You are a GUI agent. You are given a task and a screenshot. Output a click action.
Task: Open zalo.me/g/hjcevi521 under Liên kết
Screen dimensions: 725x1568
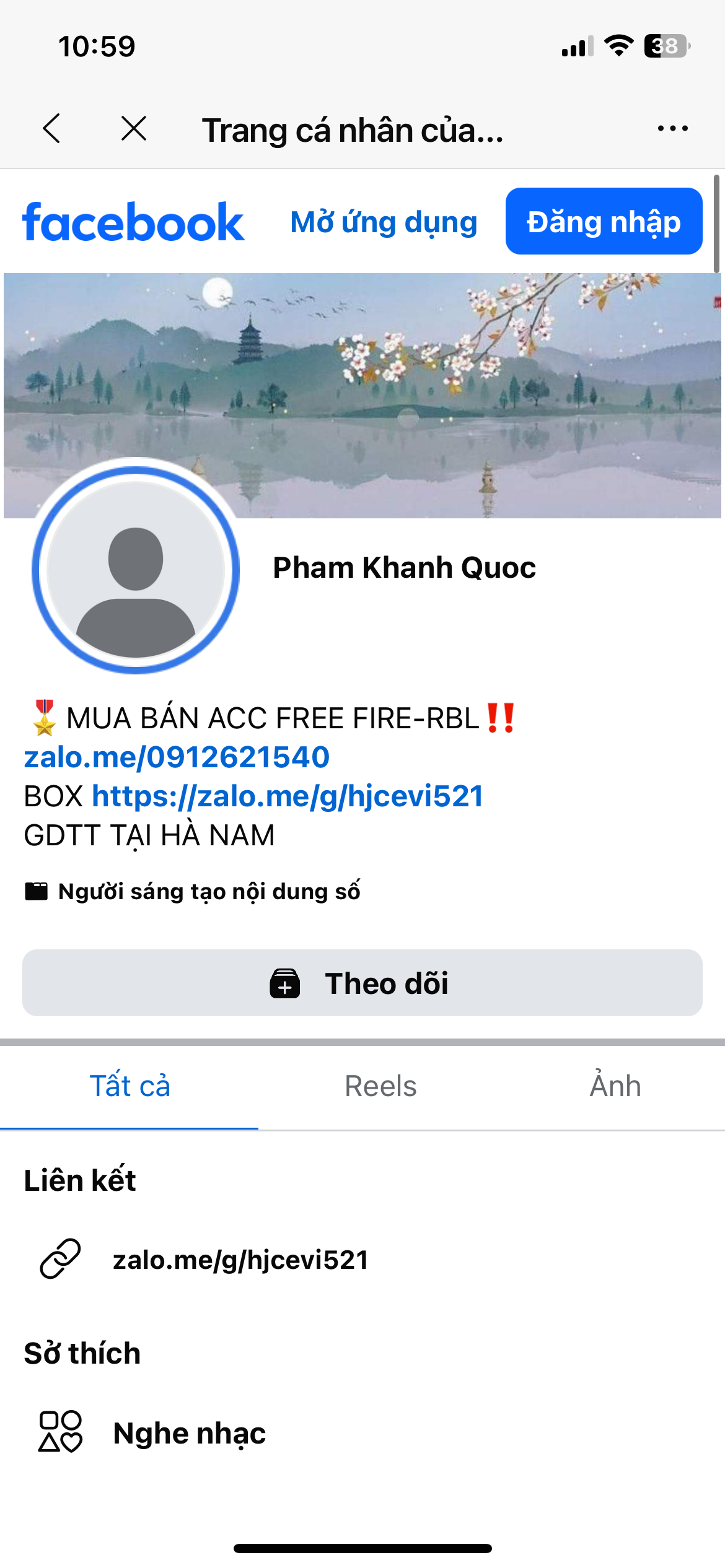tap(240, 1260)
